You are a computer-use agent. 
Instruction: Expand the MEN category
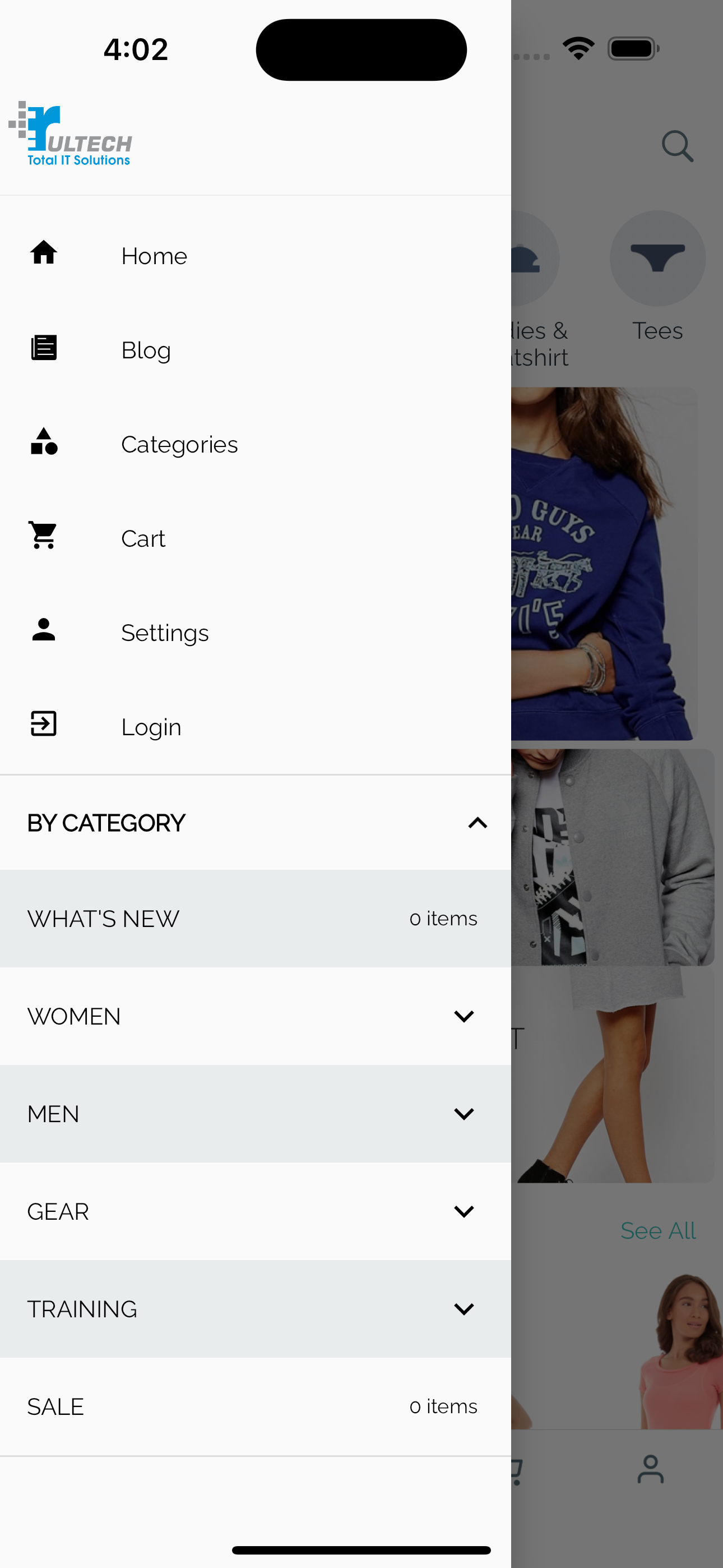pyautogui.click(x=463, y=1114)
